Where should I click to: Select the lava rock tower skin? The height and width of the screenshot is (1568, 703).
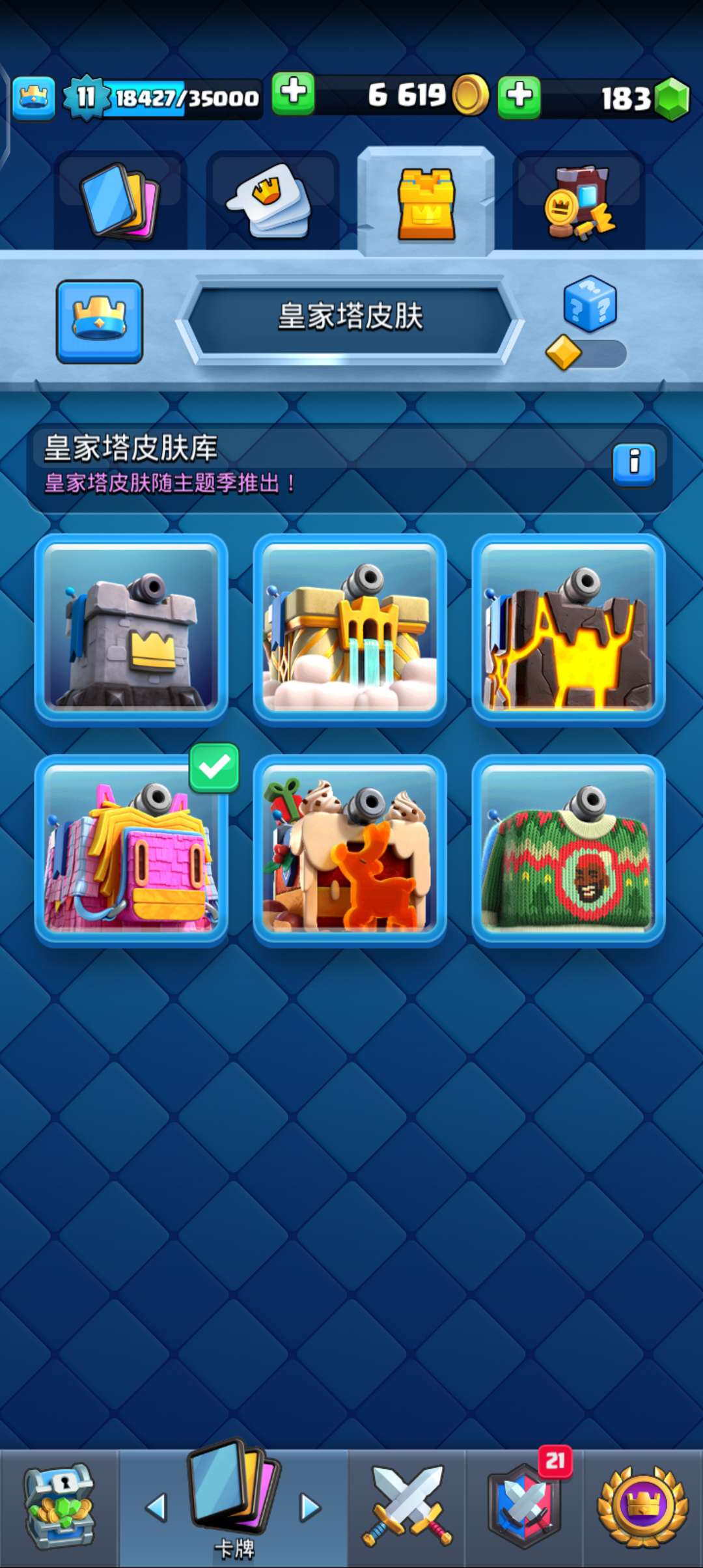(x=568, y=629)
